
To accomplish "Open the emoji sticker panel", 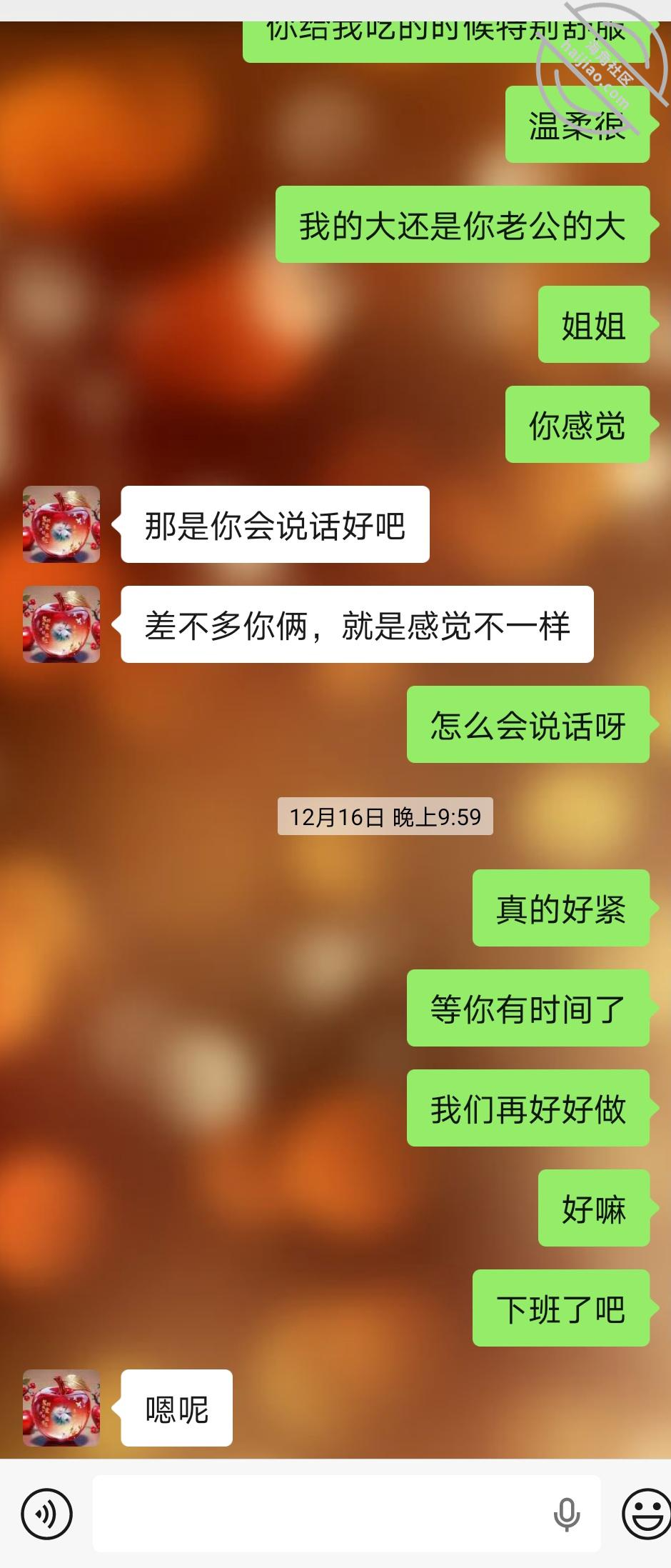I will coord(647,1513).
